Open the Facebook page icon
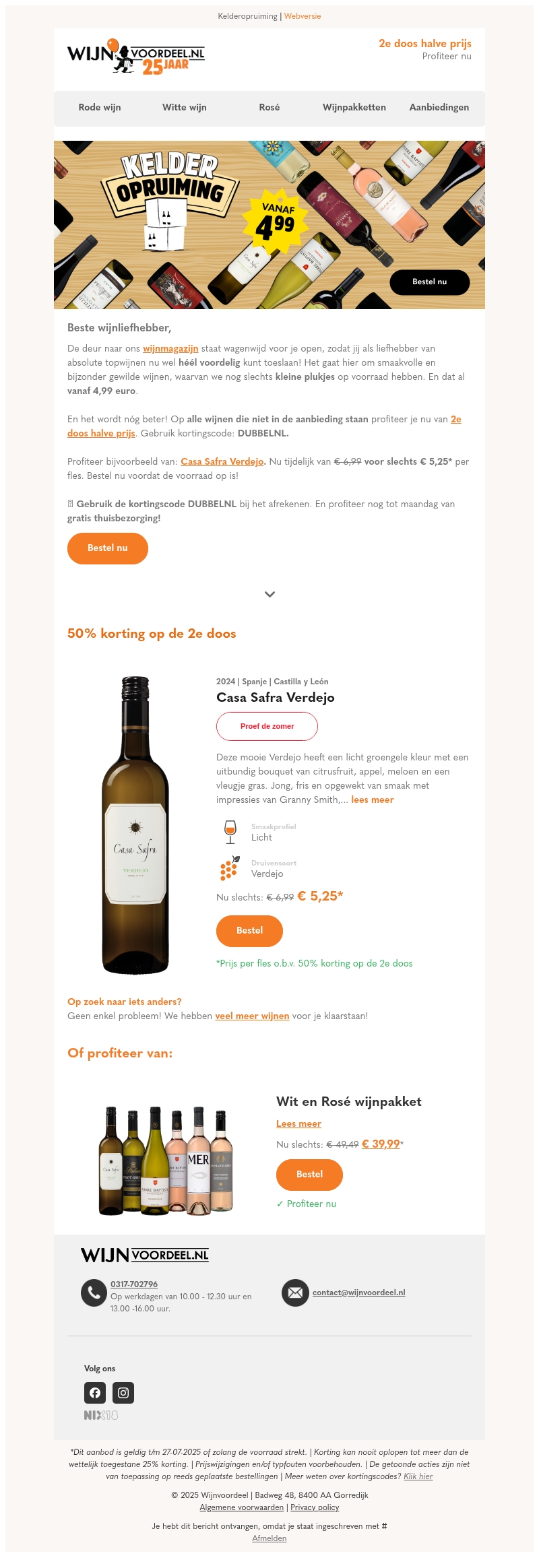The image size is (539, 1568). coord(95,1392)
